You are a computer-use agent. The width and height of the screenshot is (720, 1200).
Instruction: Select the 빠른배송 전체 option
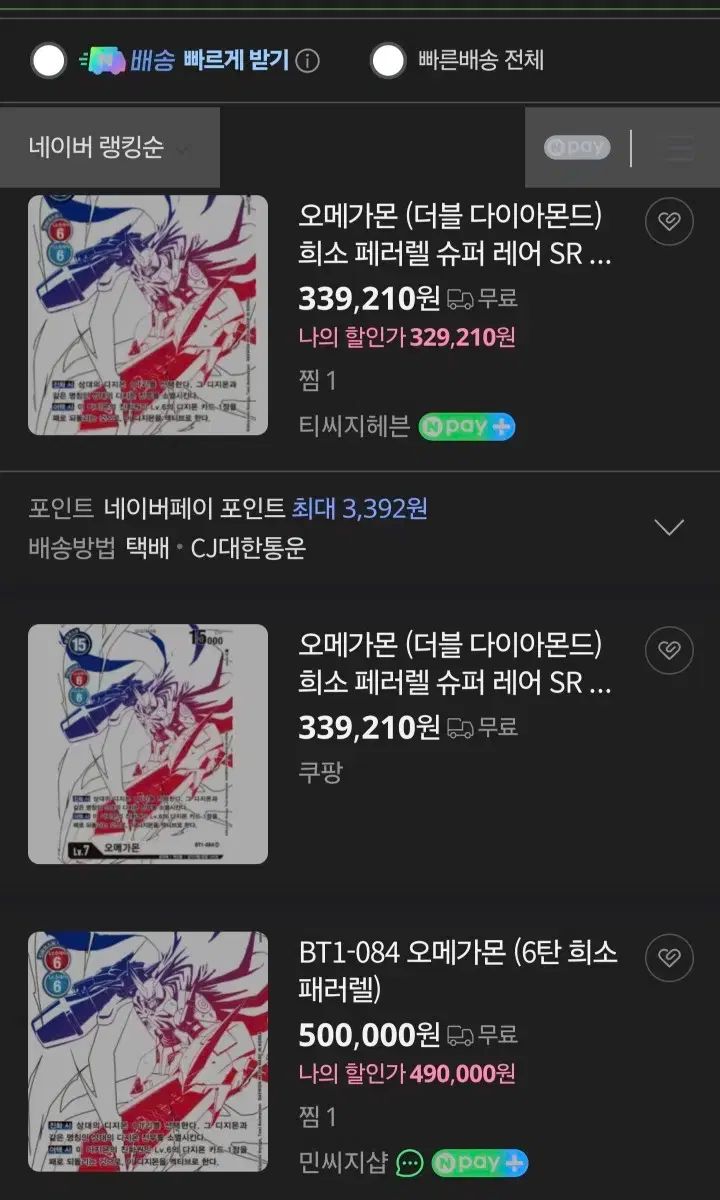[x=388, y=60]
